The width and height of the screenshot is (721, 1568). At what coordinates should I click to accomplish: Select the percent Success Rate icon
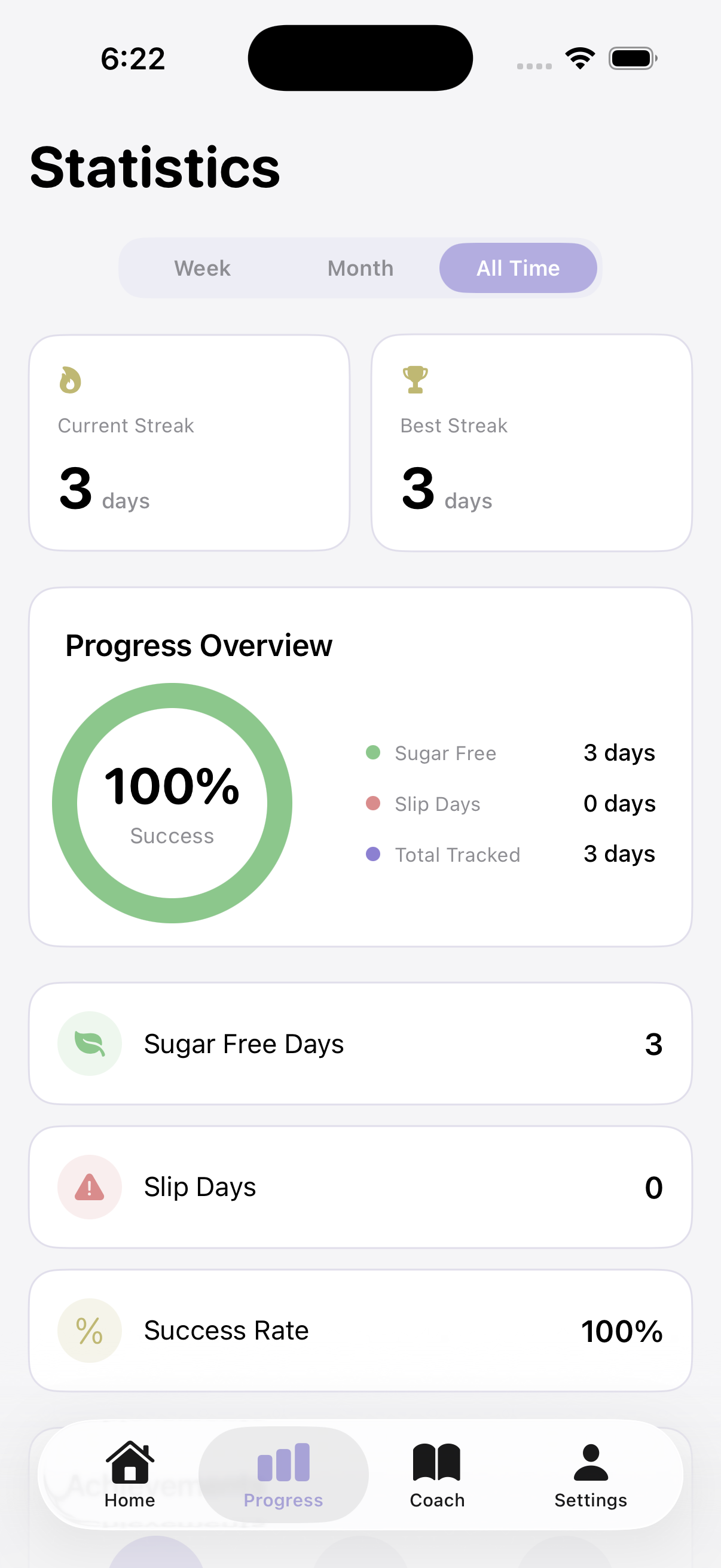tap(89, 1329)
